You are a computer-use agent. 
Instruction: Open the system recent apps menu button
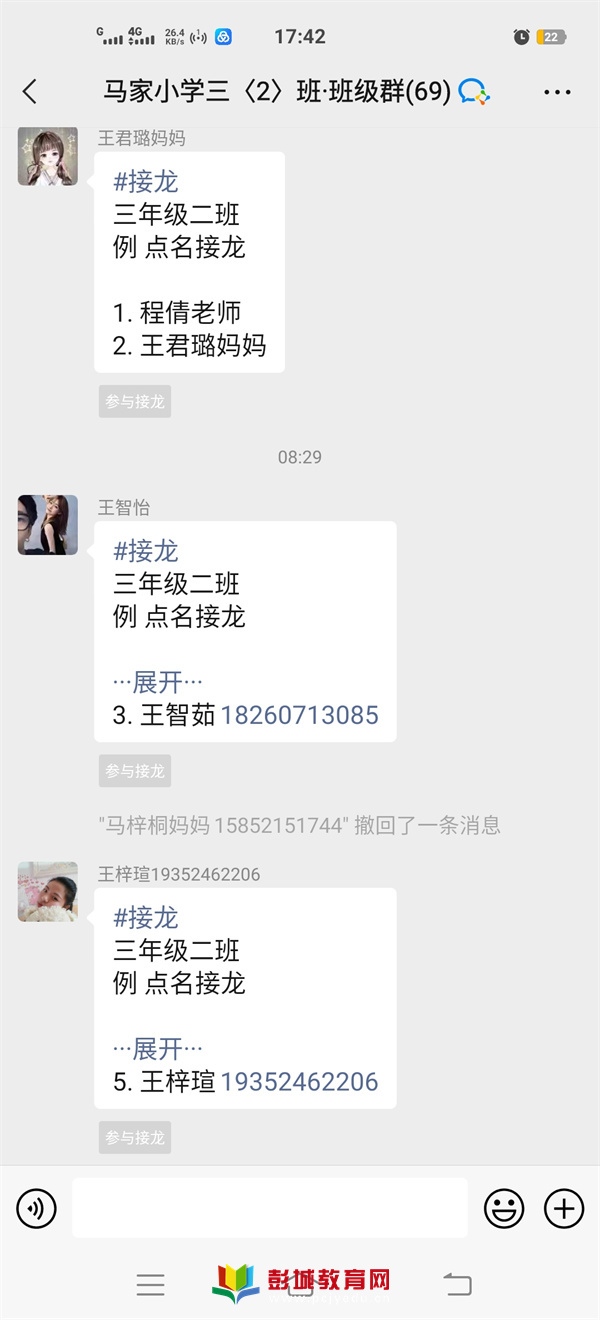pyautogui.click(x=151, y=1284)
